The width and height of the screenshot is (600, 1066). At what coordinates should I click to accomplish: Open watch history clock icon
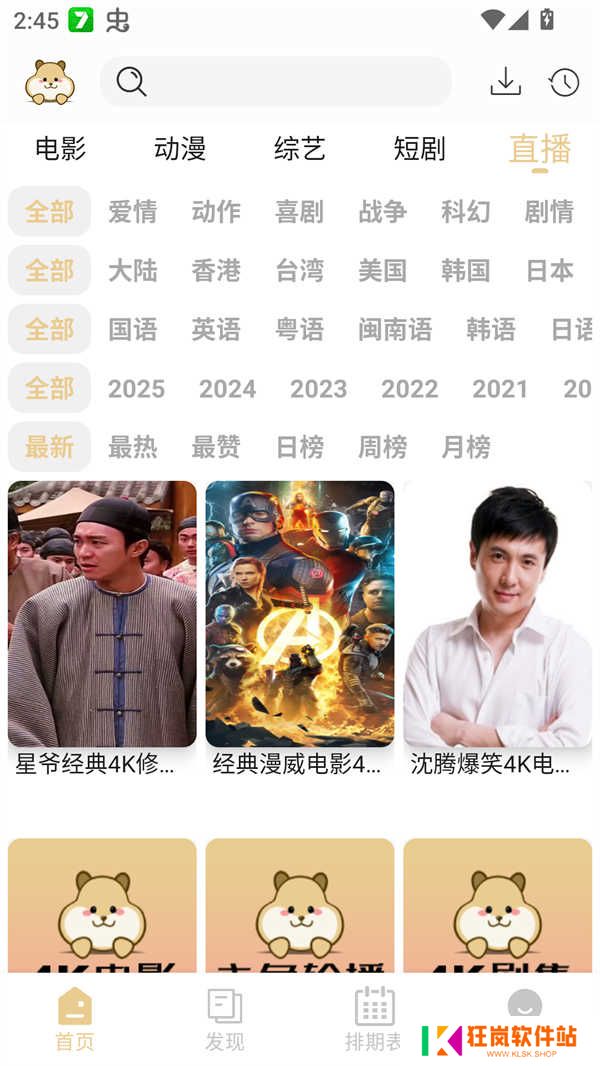[x=564, y=82]
